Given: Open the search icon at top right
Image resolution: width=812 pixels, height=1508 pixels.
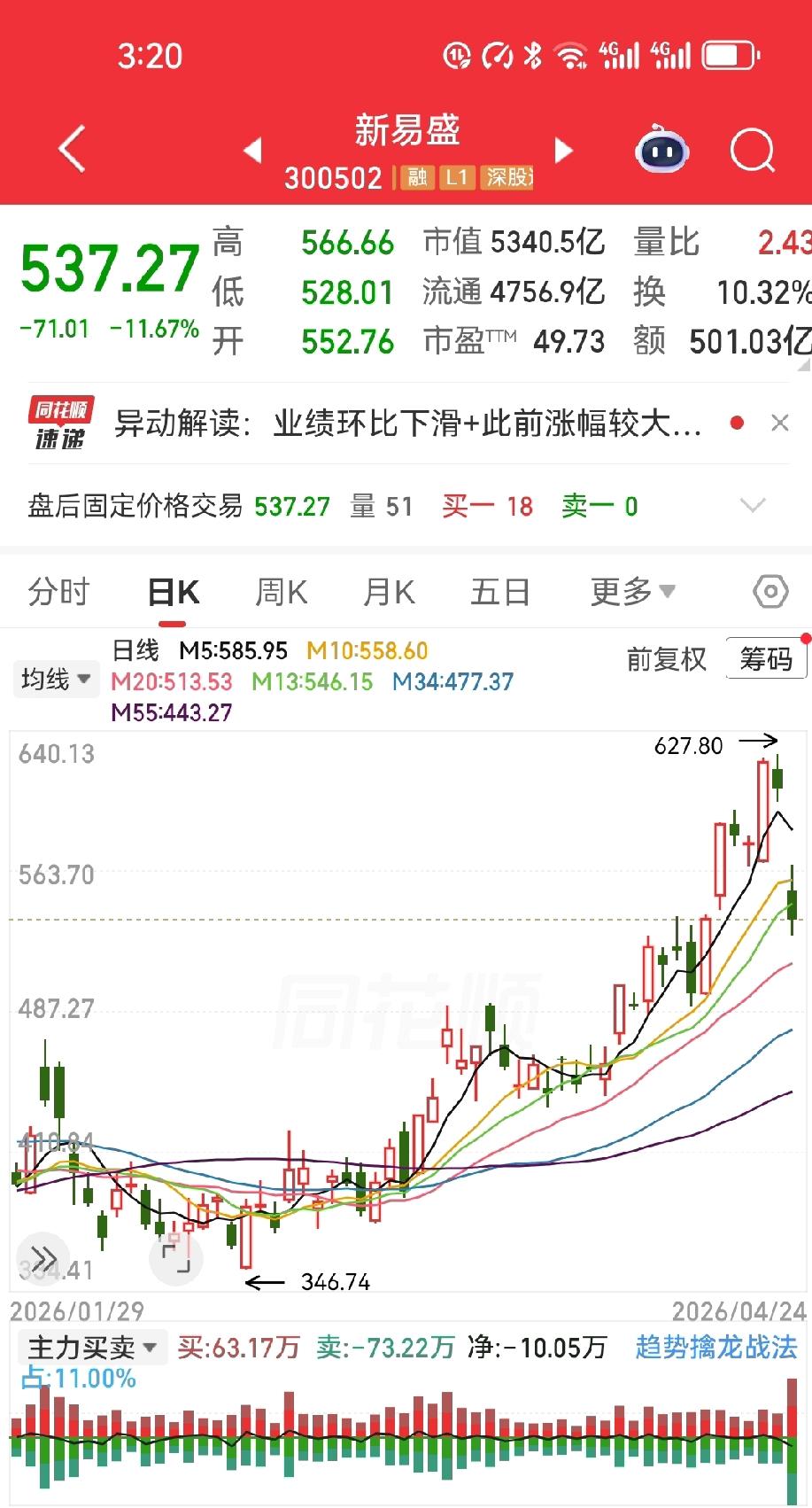Looking at the screenshot, I should tap(751, 151).
